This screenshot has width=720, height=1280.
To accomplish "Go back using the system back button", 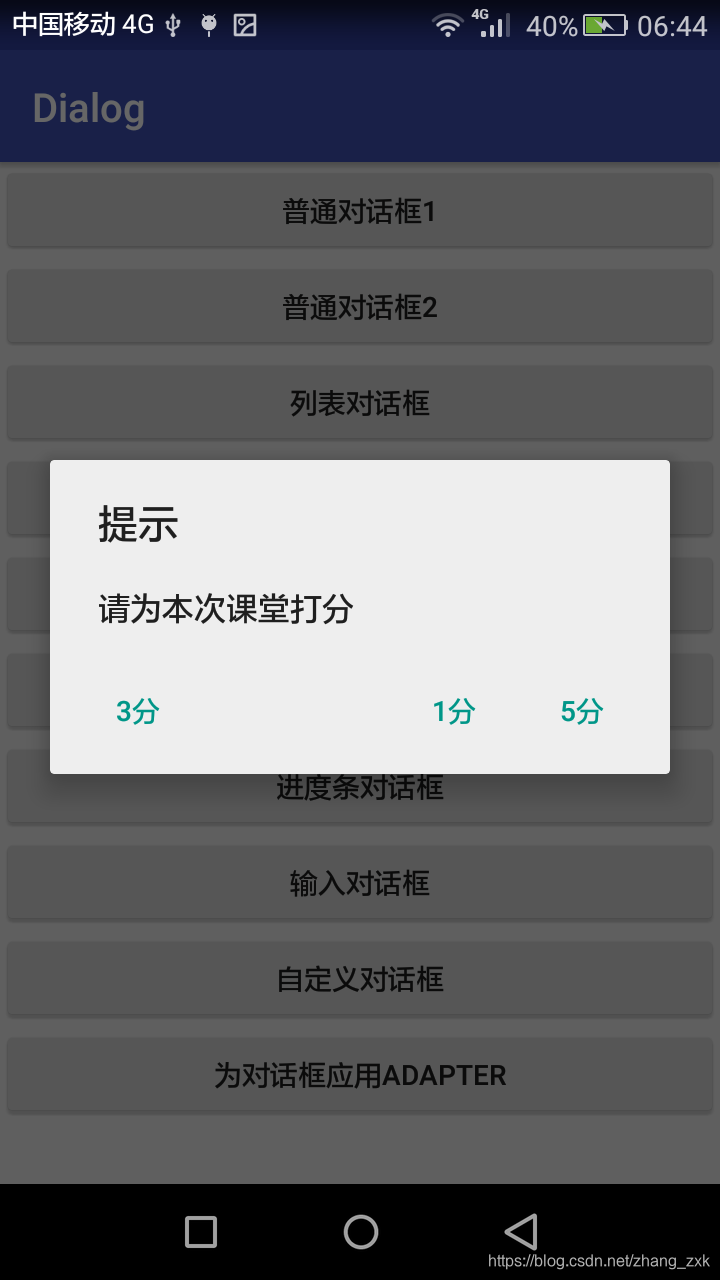I will click(521, 1232).
